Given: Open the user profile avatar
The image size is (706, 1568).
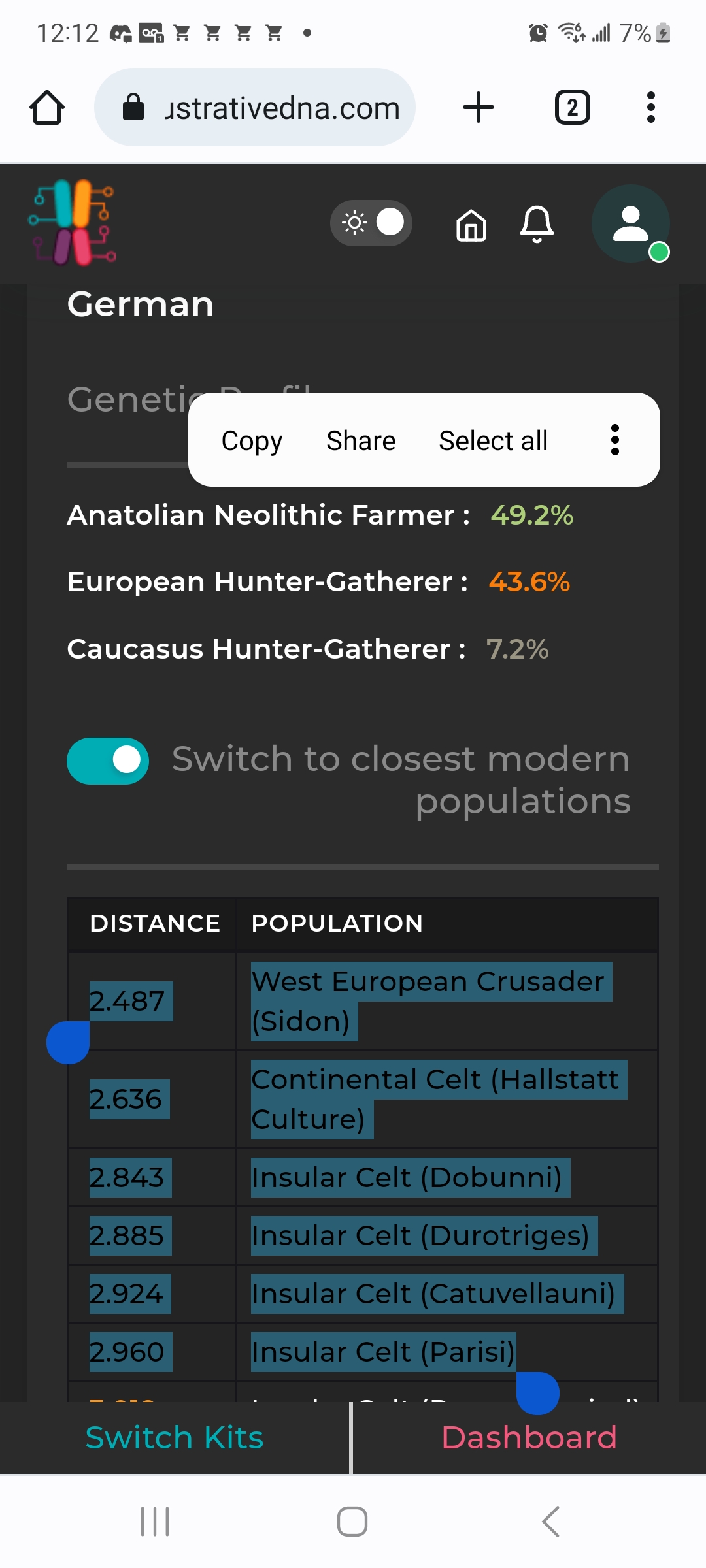Looking at the screenshot, I should tap(631, 224).
